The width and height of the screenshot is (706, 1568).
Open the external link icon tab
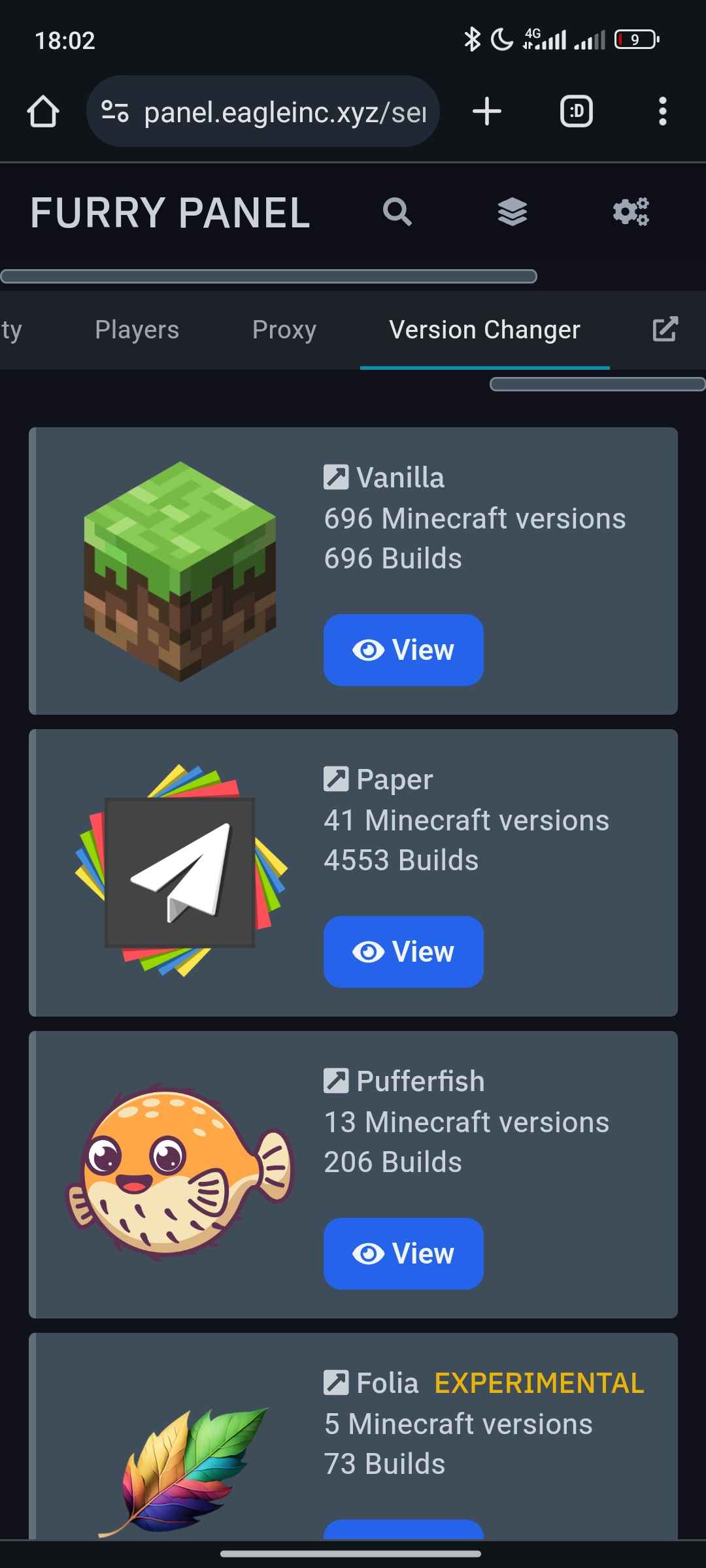pos(665,329)
